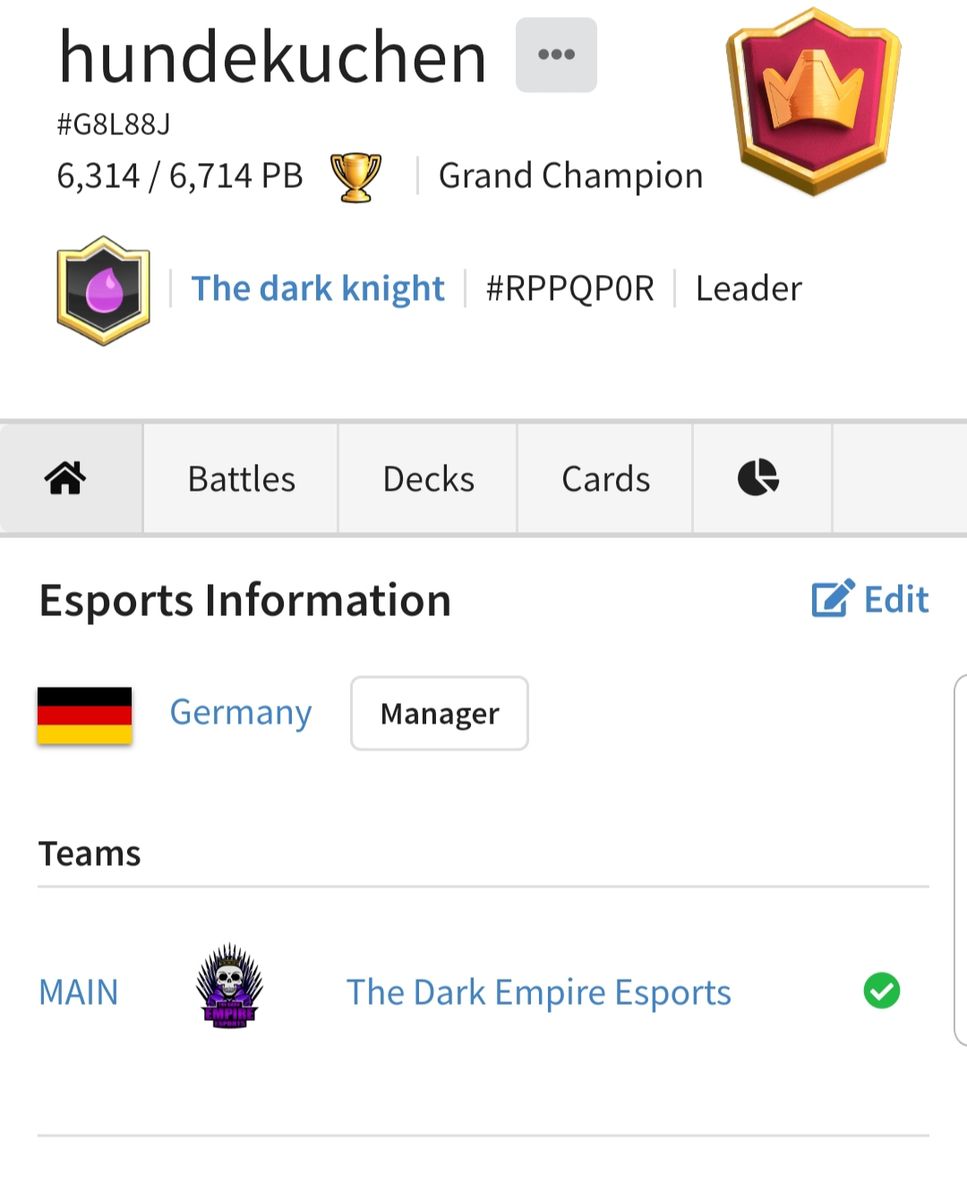Switch to the Cards tab

(x=605, y=479)
